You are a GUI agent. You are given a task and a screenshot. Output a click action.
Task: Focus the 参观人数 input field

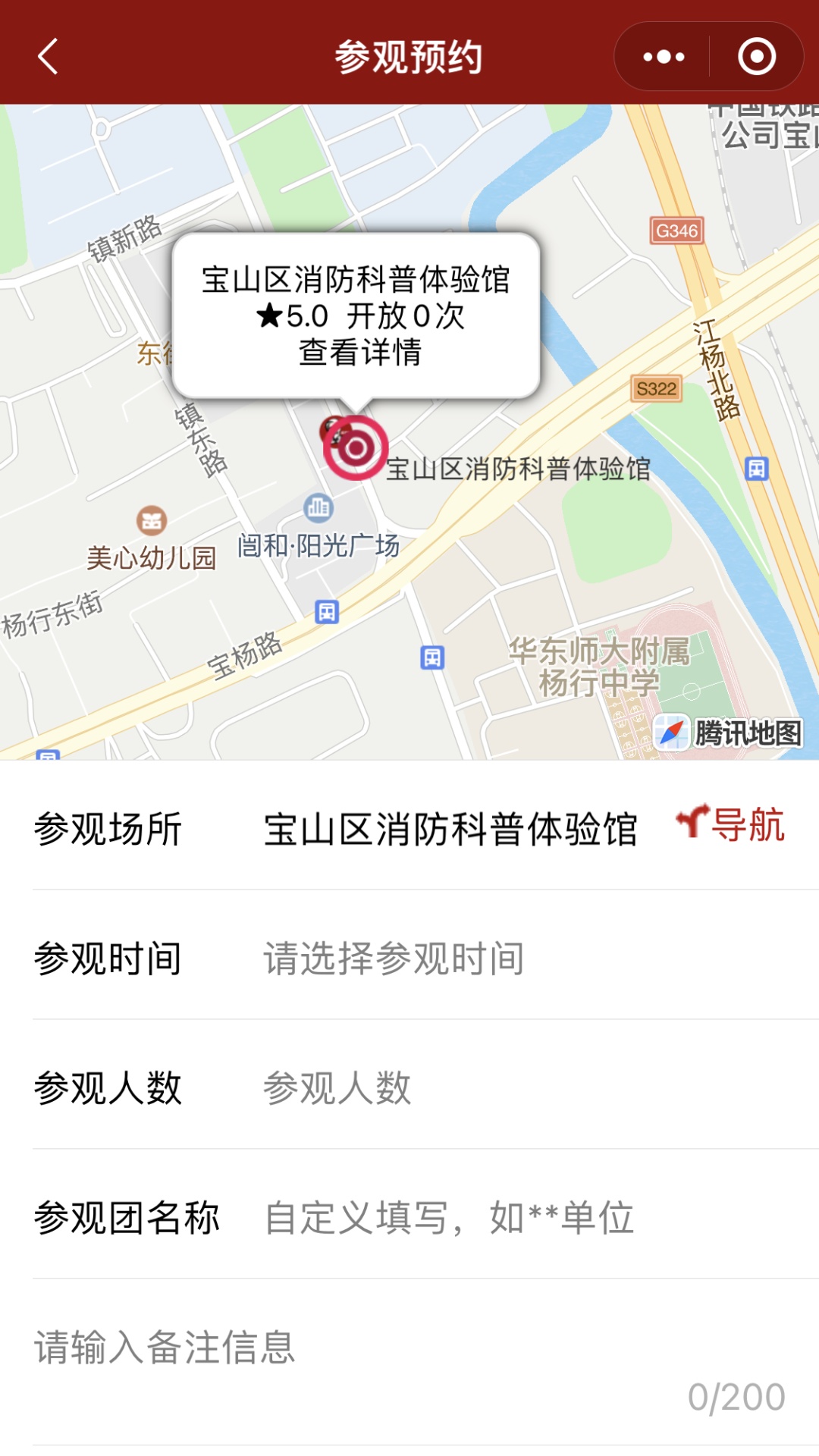pos(523,1087)
